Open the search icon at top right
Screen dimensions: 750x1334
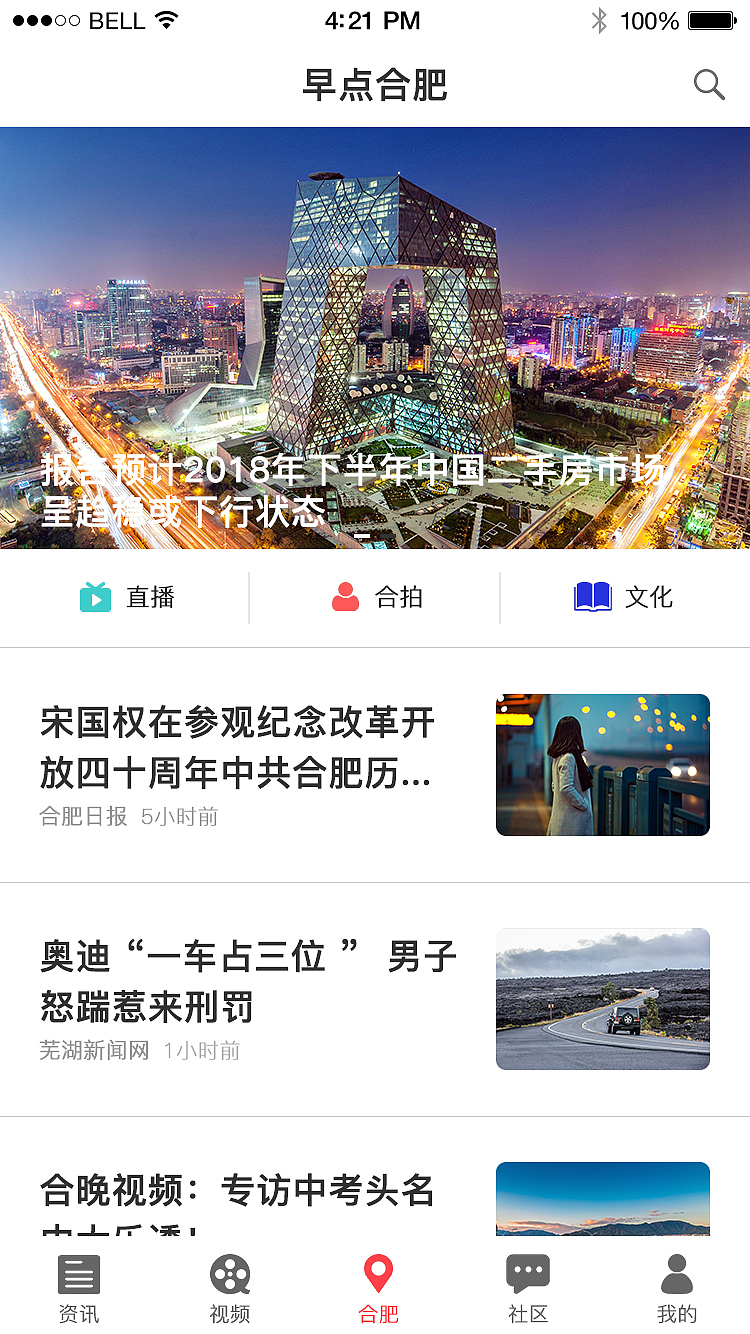pos(709,85)
